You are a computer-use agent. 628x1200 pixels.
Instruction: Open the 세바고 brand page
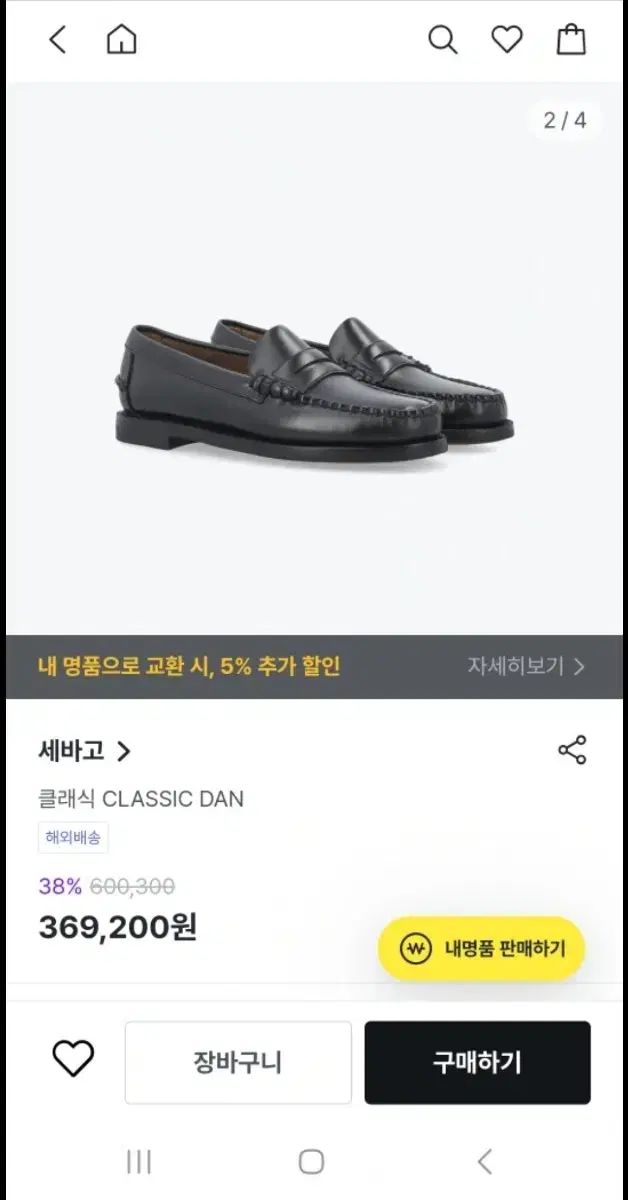click(x=85, y=750)
